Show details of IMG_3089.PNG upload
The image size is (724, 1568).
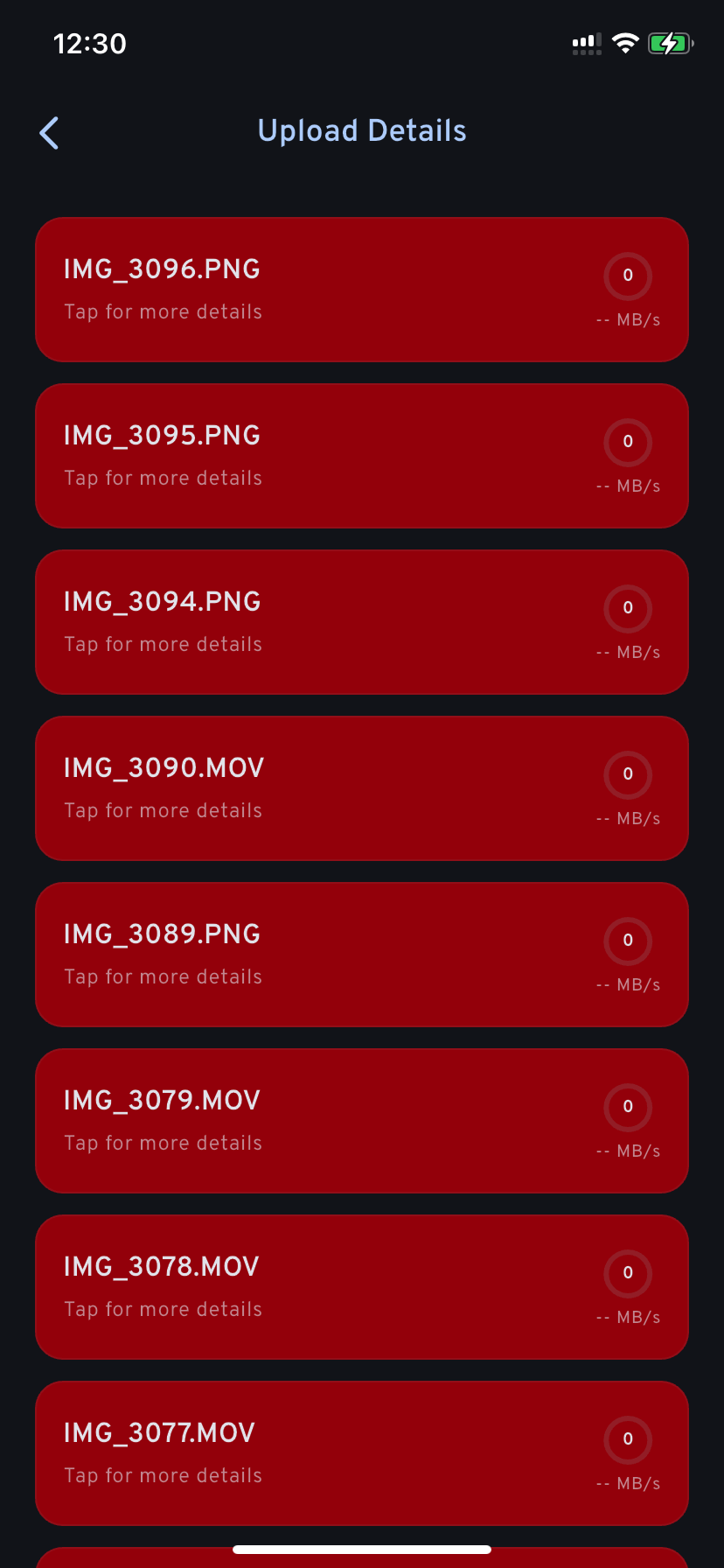[x=361, y=955]
